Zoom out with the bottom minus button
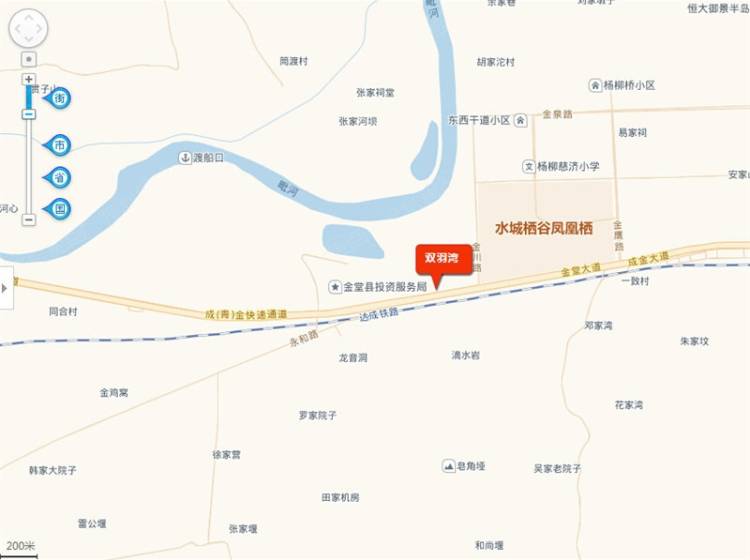This screenshot has height=560, width=750. (29, 219)
